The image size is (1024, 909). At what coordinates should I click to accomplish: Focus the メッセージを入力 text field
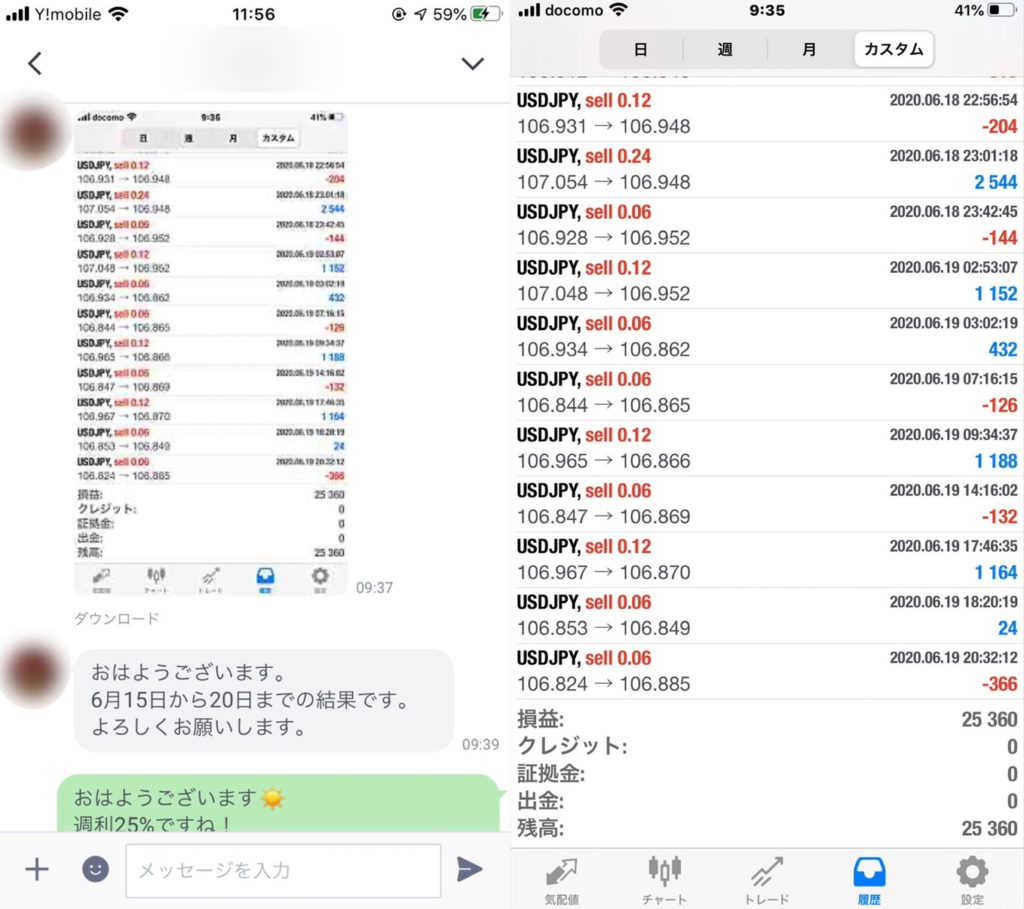pyautogui.click(x=283, y=870)
